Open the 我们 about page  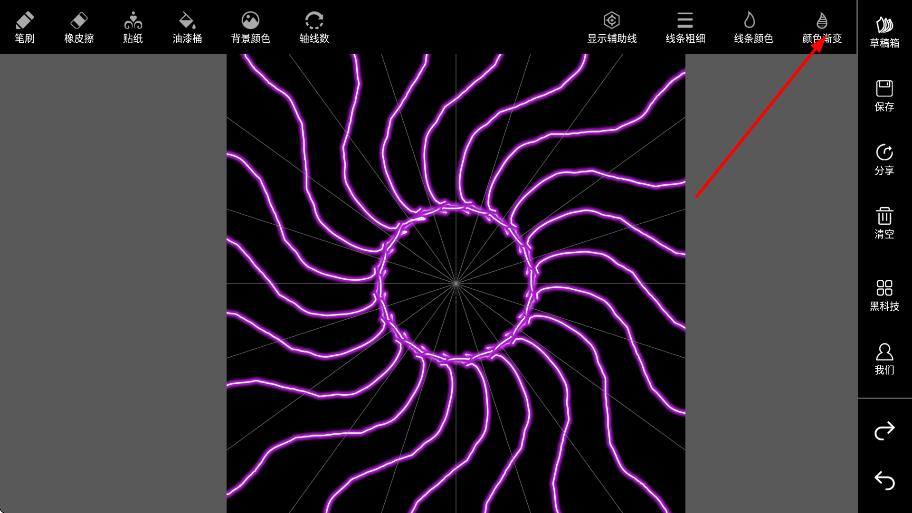[x=884, y=358]
